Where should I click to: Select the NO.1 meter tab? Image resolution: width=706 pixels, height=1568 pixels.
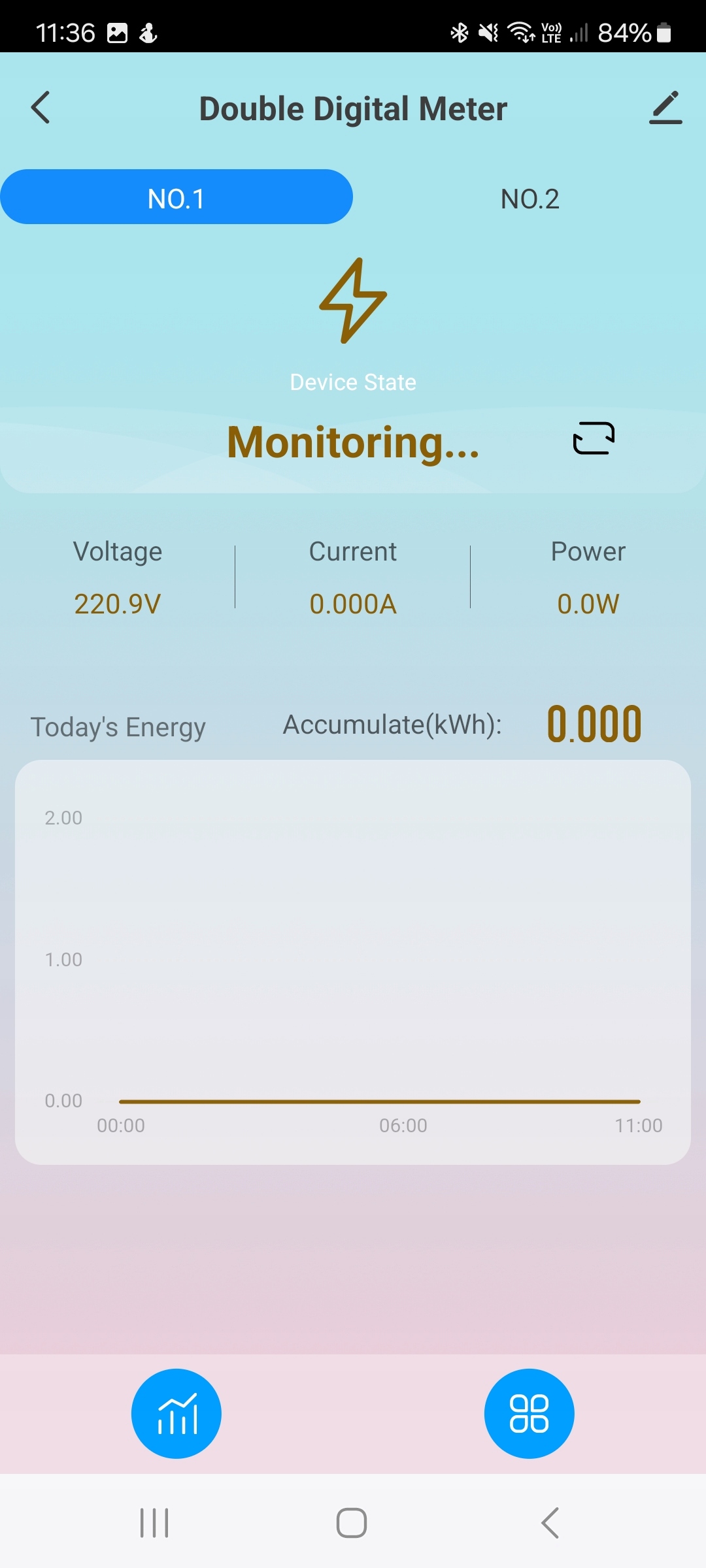(176, 198)
